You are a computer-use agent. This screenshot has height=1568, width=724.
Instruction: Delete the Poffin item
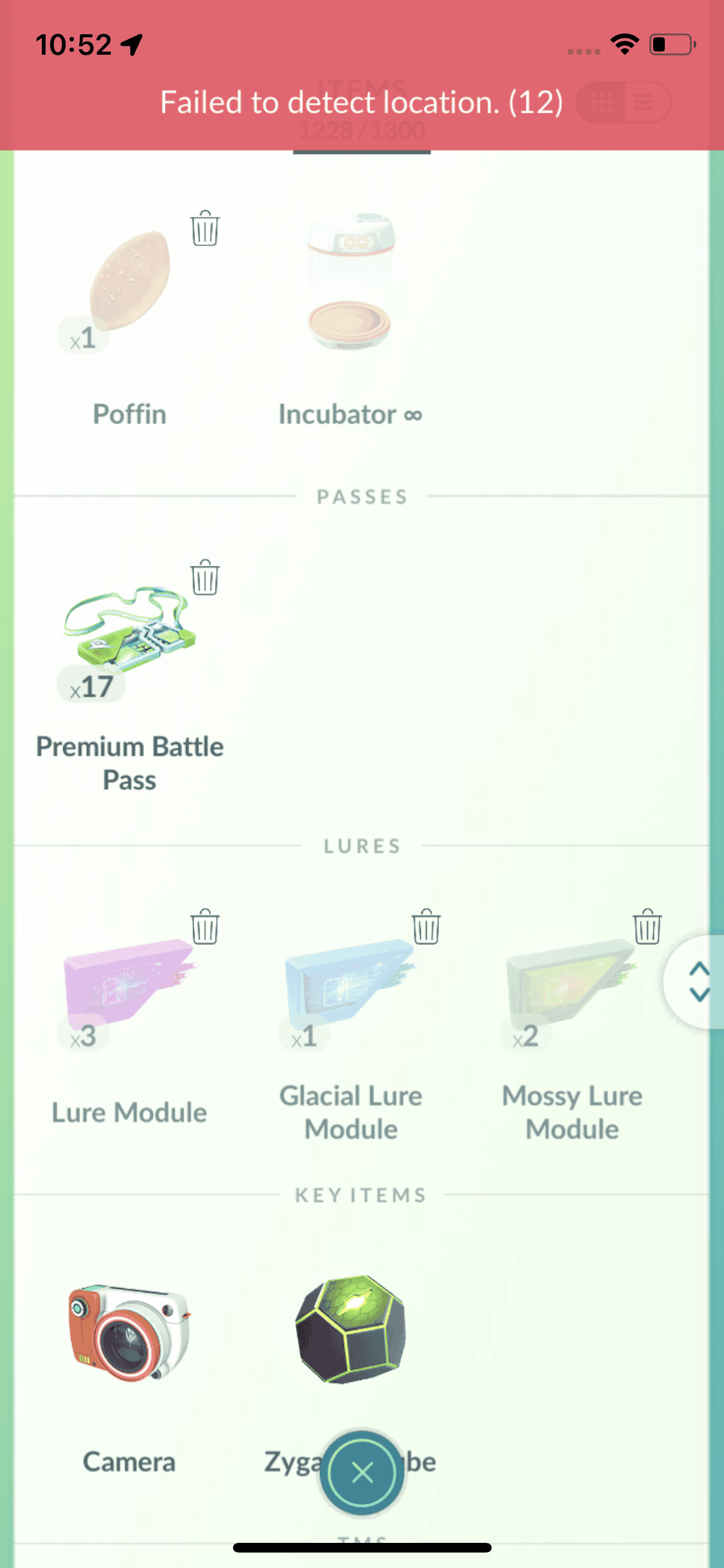(x=205, y=229)
